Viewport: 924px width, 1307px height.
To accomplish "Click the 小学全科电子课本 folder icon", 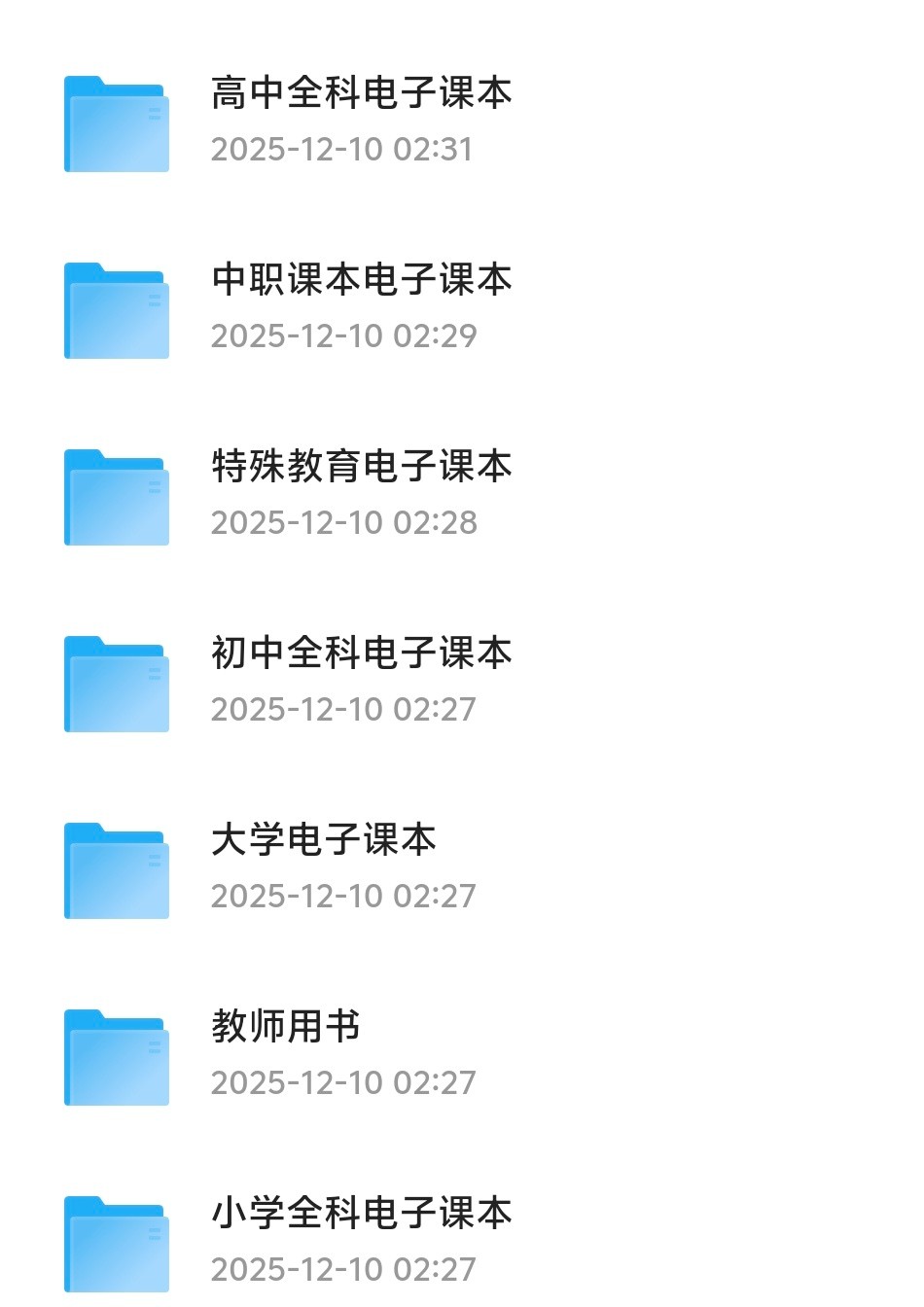I will 116,1237.
